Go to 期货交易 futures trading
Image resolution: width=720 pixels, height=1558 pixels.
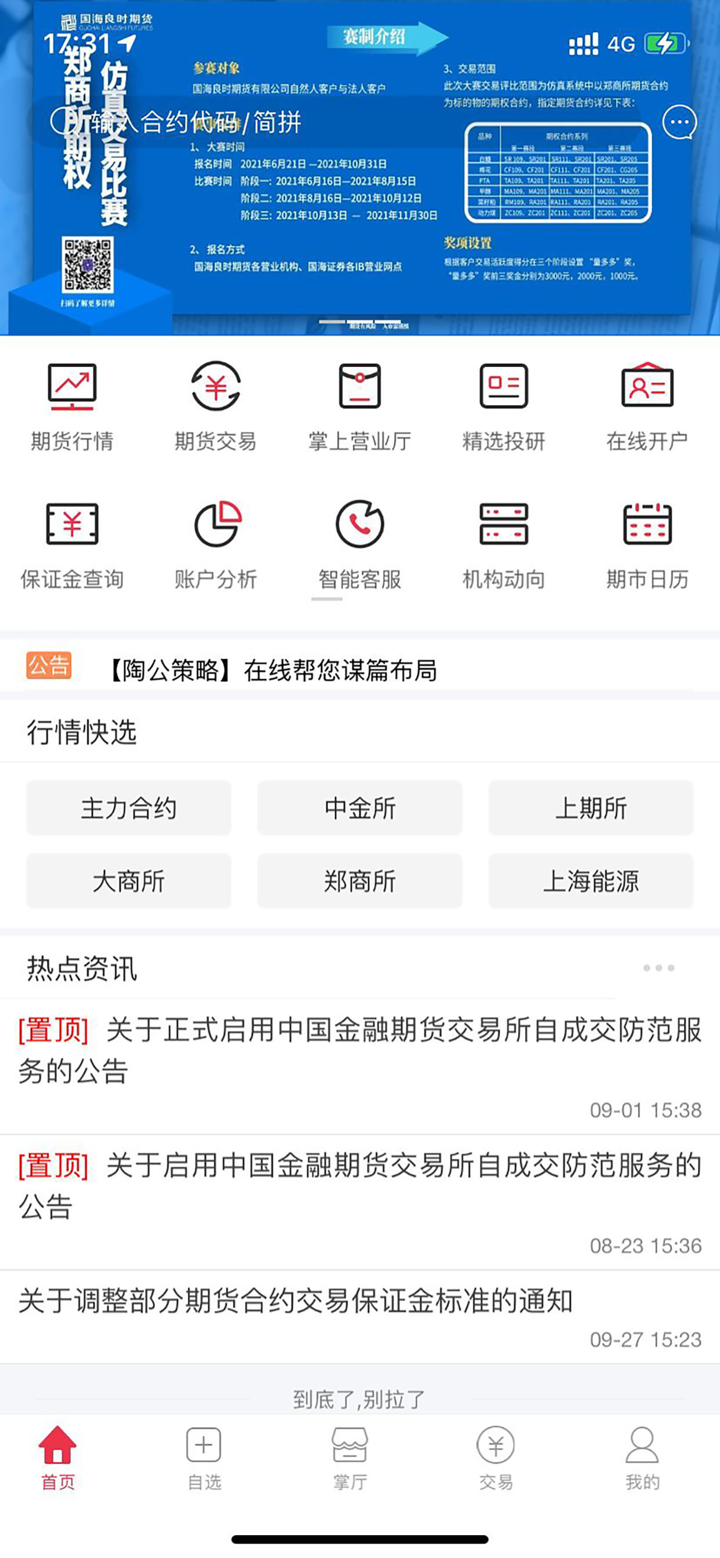point(215,407)
